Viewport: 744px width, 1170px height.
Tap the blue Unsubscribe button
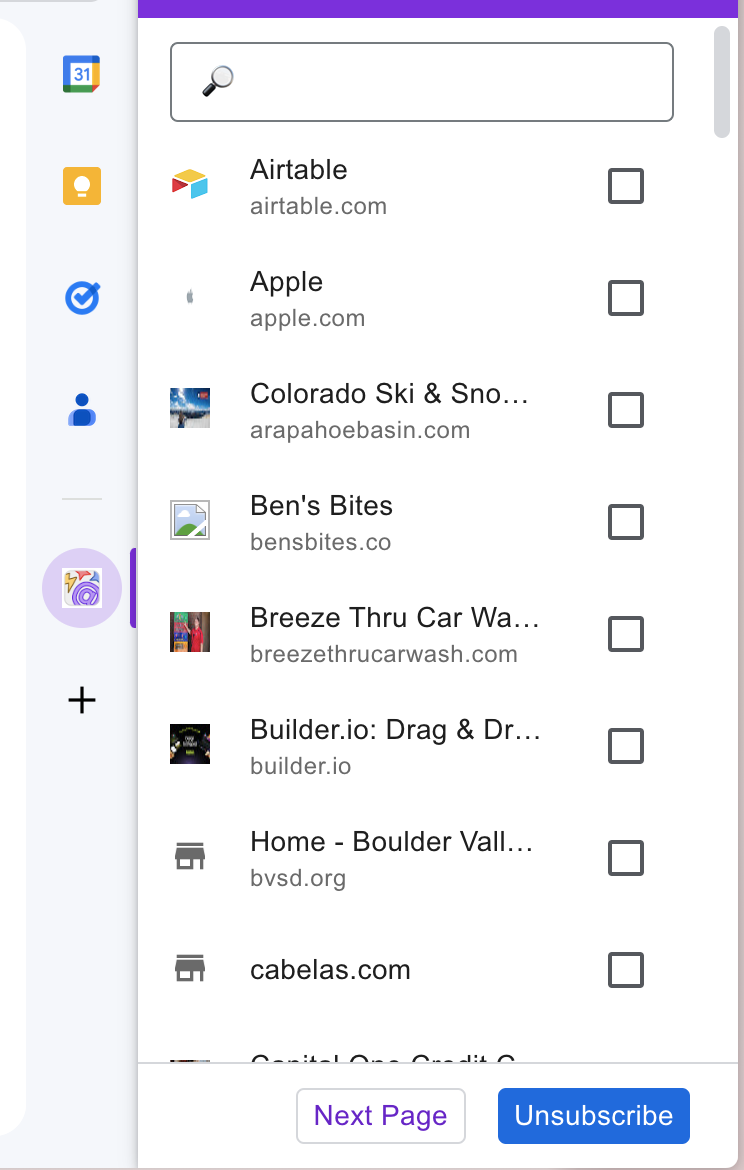594,1116
